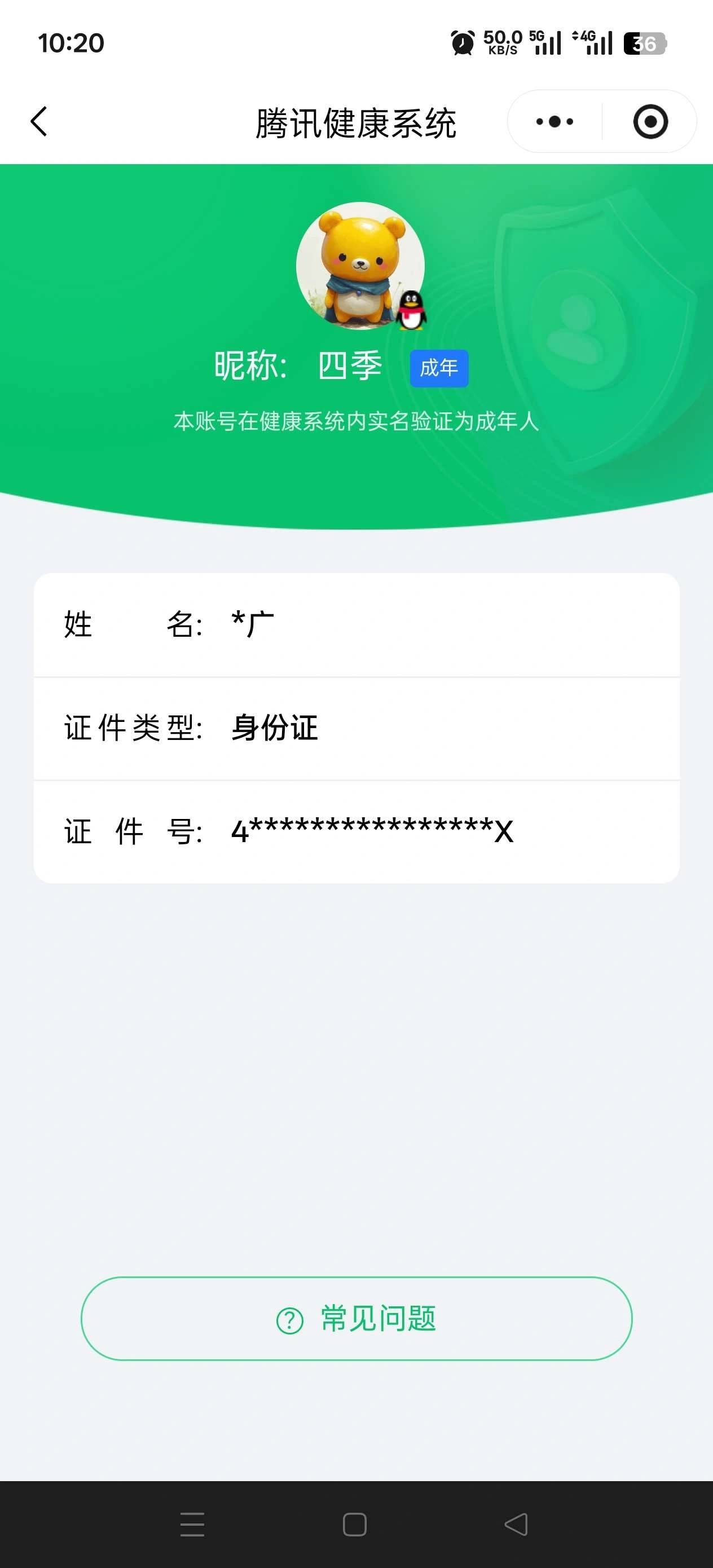
Task: Tap the circle close button in the capsule
Action: pyautogui.click(x=651, y=121)
